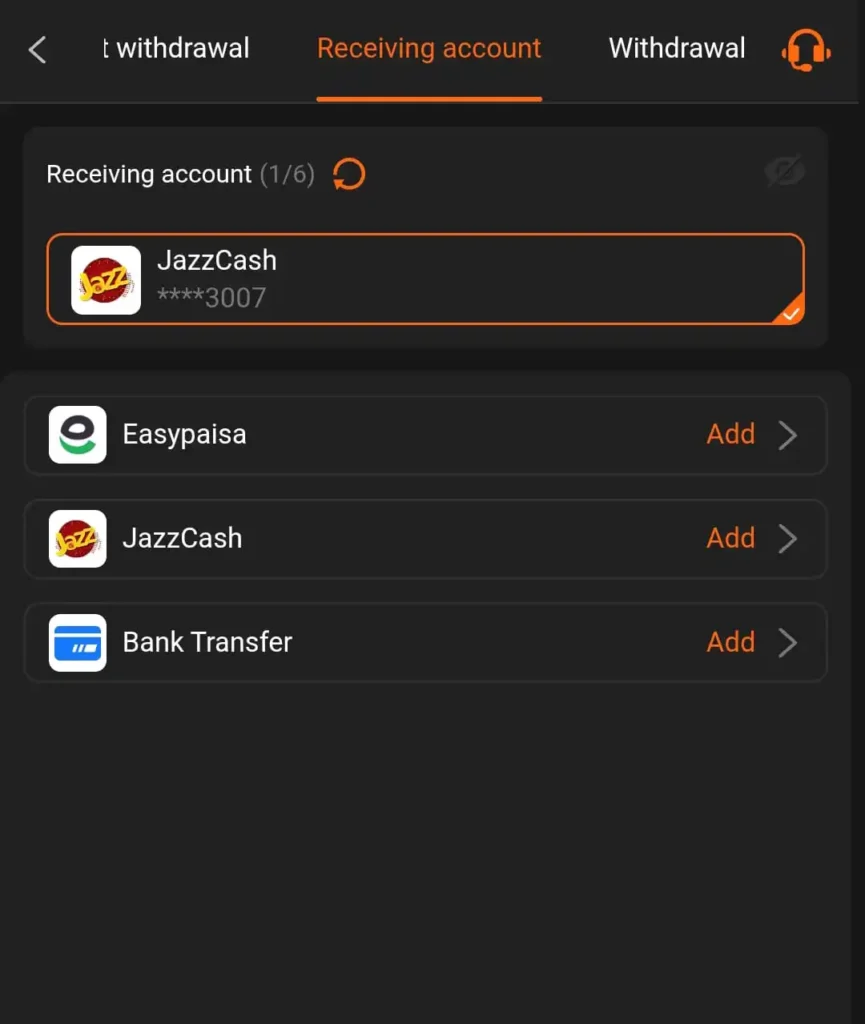Open the withdrawal tab on the left
Screen dimensions: 865x1024
coord(175,47)
